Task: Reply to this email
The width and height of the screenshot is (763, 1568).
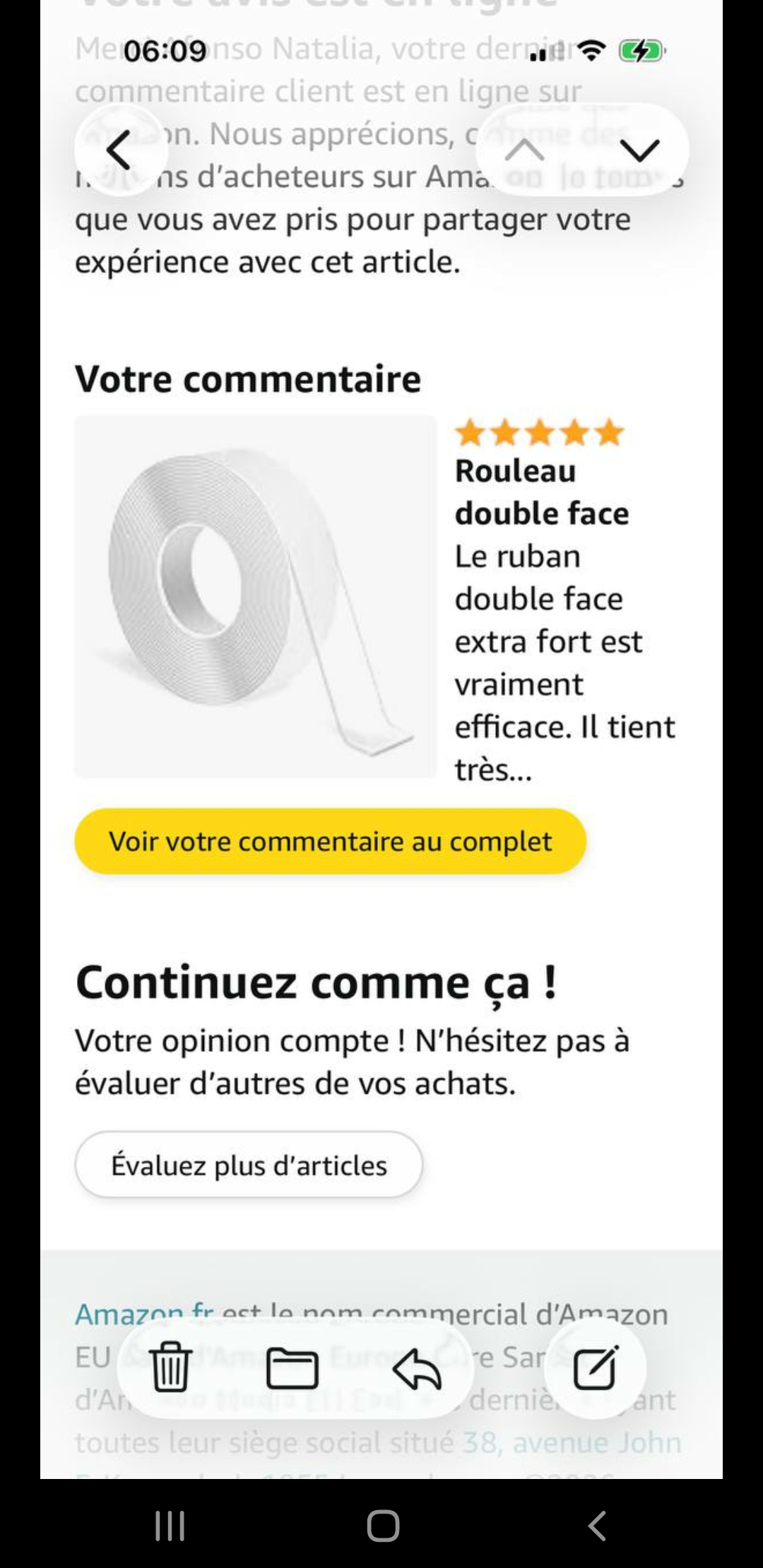Action: [x=417, y=1367]
